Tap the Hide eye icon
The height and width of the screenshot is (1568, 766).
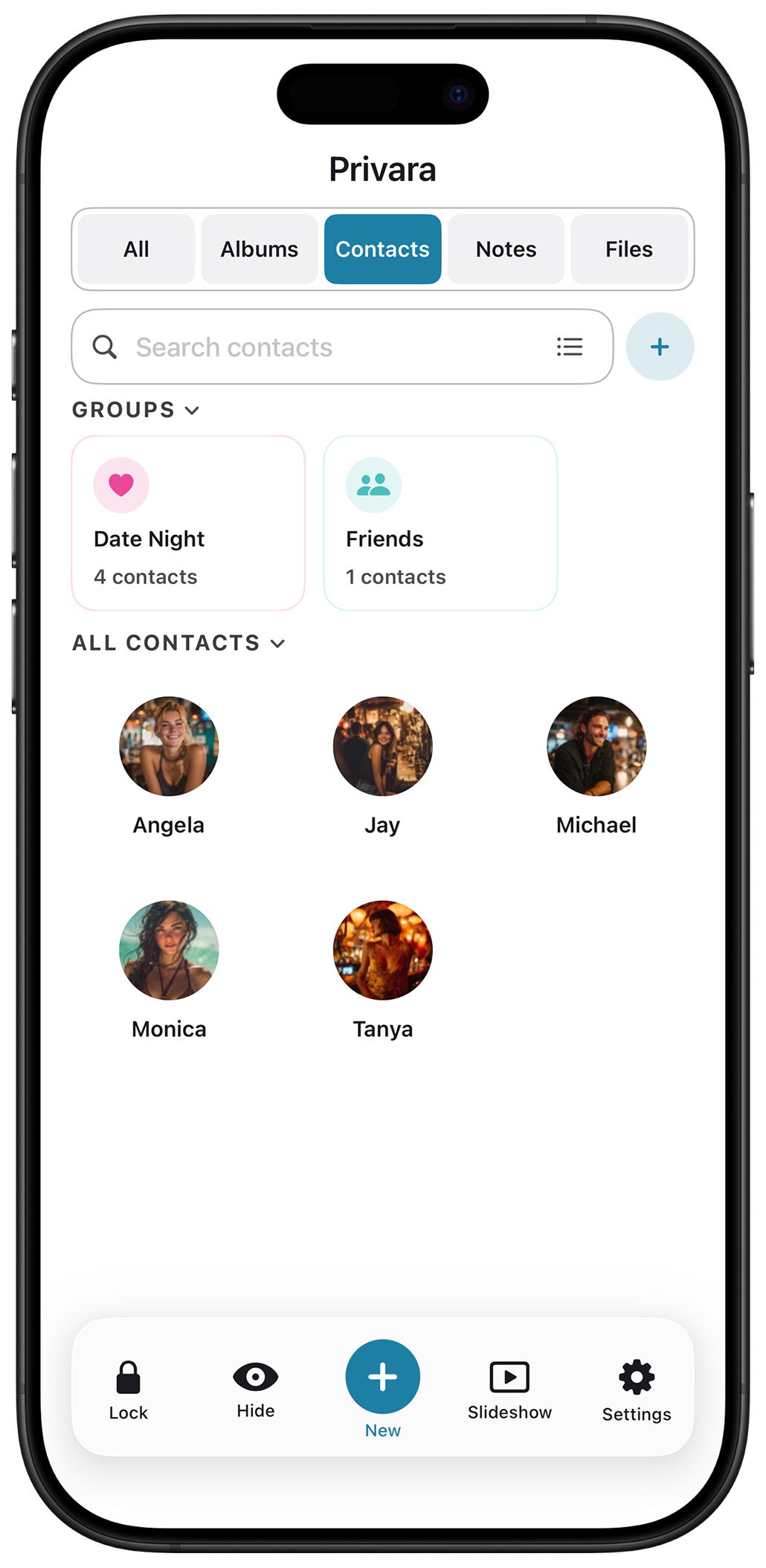(256, 1377)
